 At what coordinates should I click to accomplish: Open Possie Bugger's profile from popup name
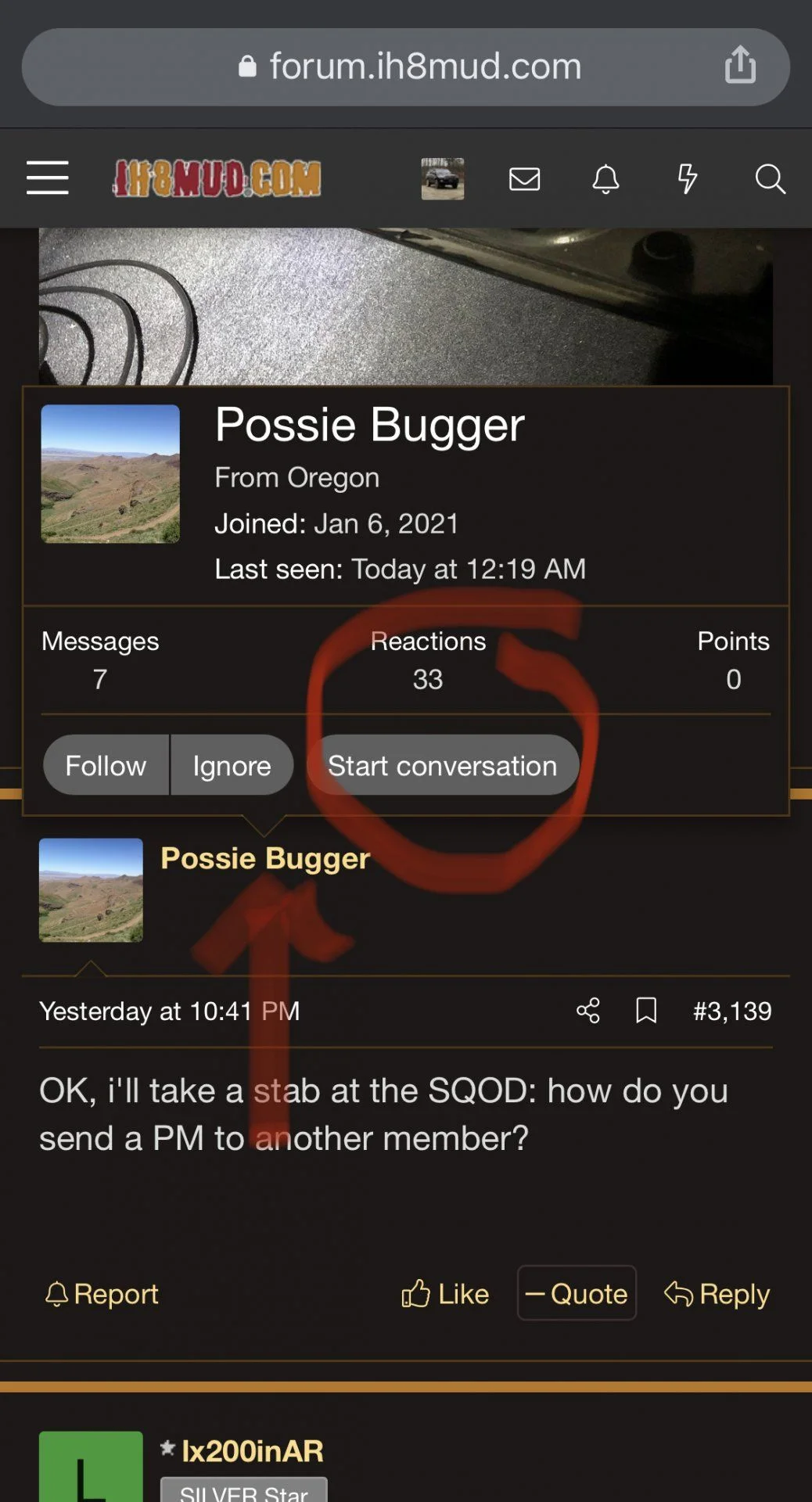(369, 425)
